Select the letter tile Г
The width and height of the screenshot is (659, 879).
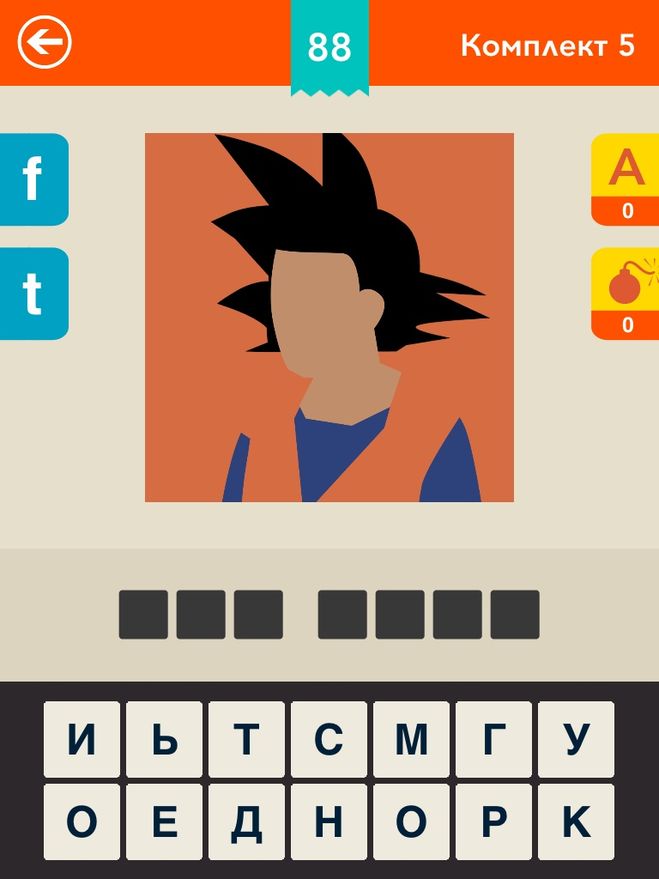click(494, 739)
